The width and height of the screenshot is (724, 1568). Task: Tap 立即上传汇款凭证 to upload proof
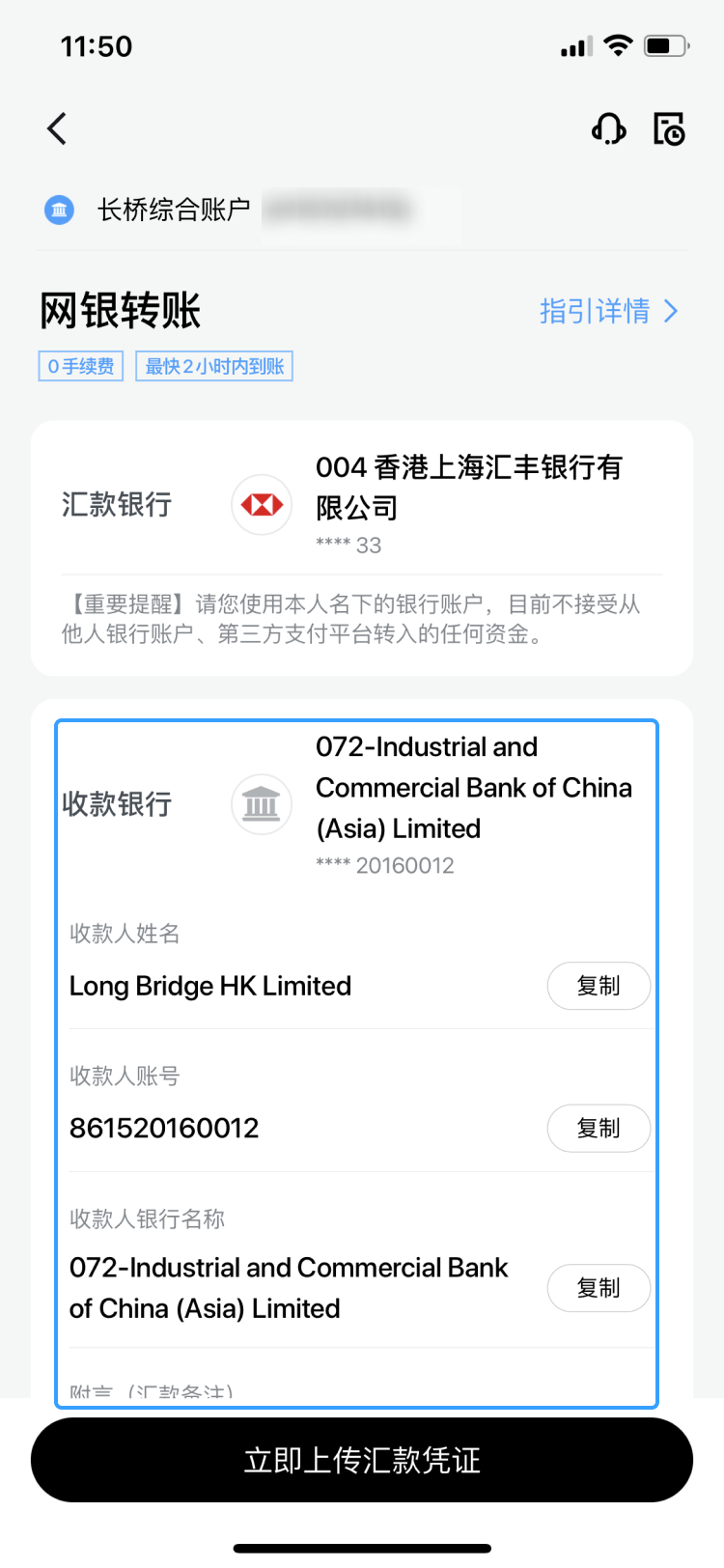click(x=362, y=1460)
